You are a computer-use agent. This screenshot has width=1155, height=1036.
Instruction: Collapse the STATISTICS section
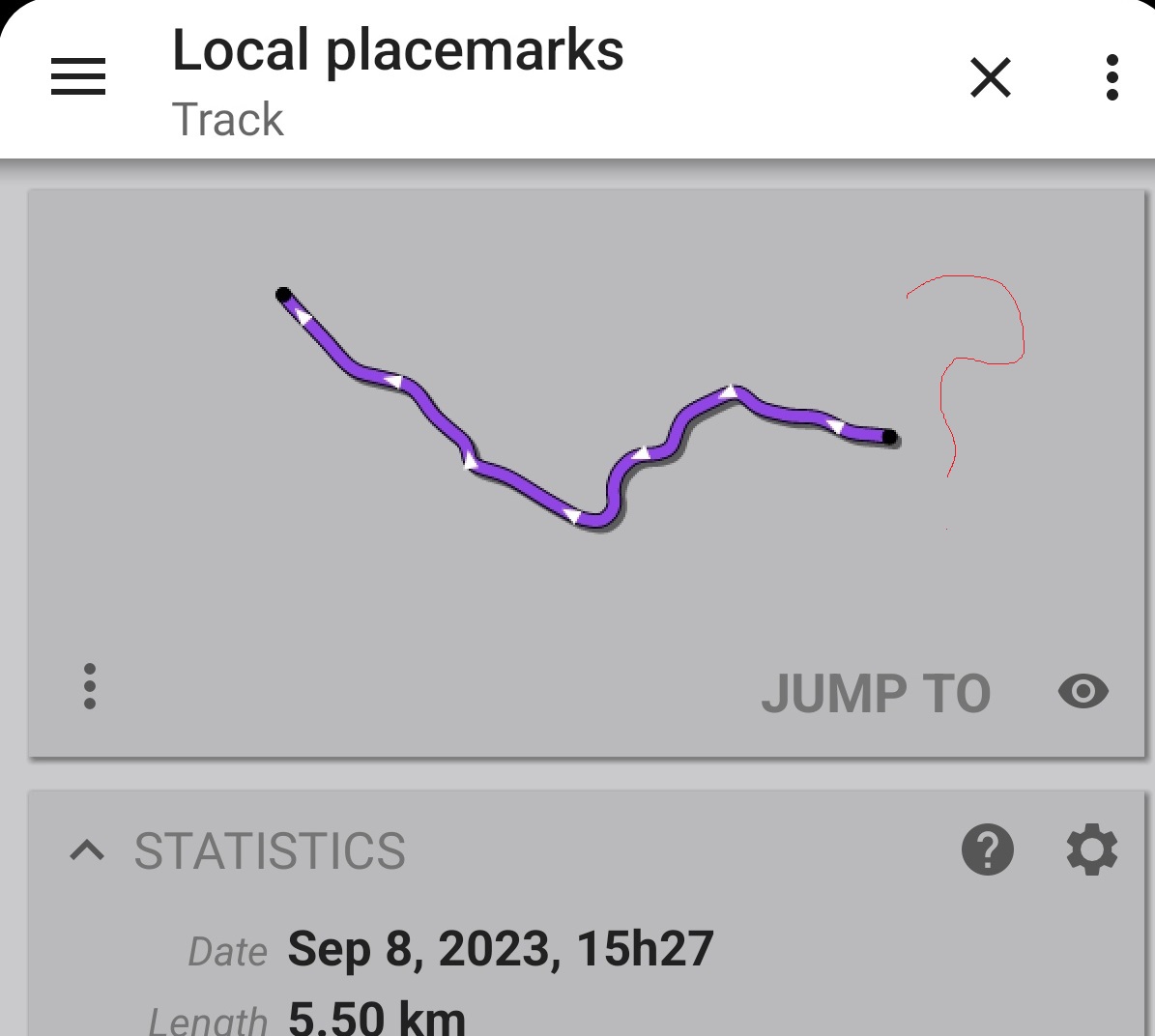click(88, 850)
